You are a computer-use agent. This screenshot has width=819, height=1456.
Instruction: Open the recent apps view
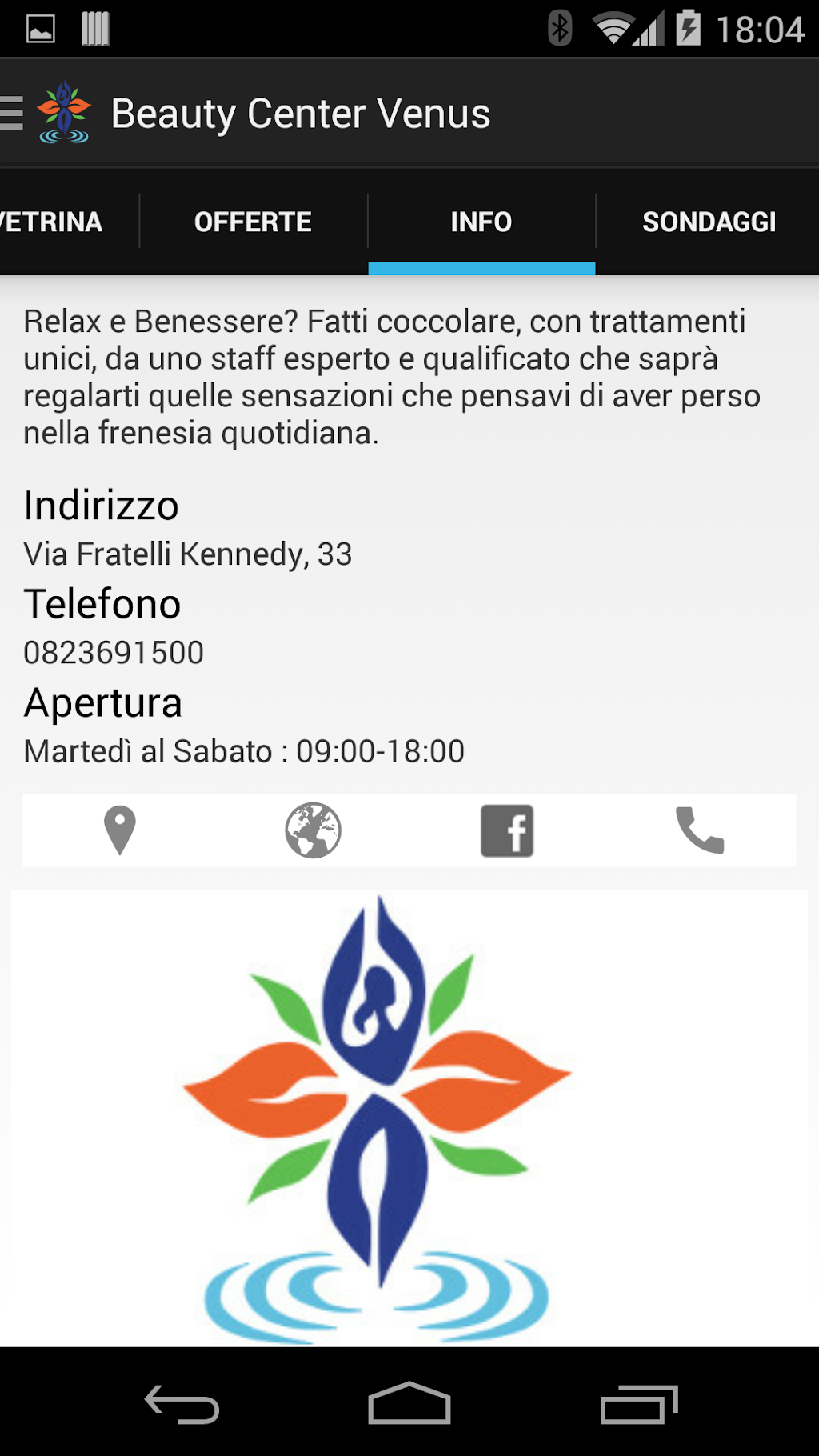tap(638, 1404)
